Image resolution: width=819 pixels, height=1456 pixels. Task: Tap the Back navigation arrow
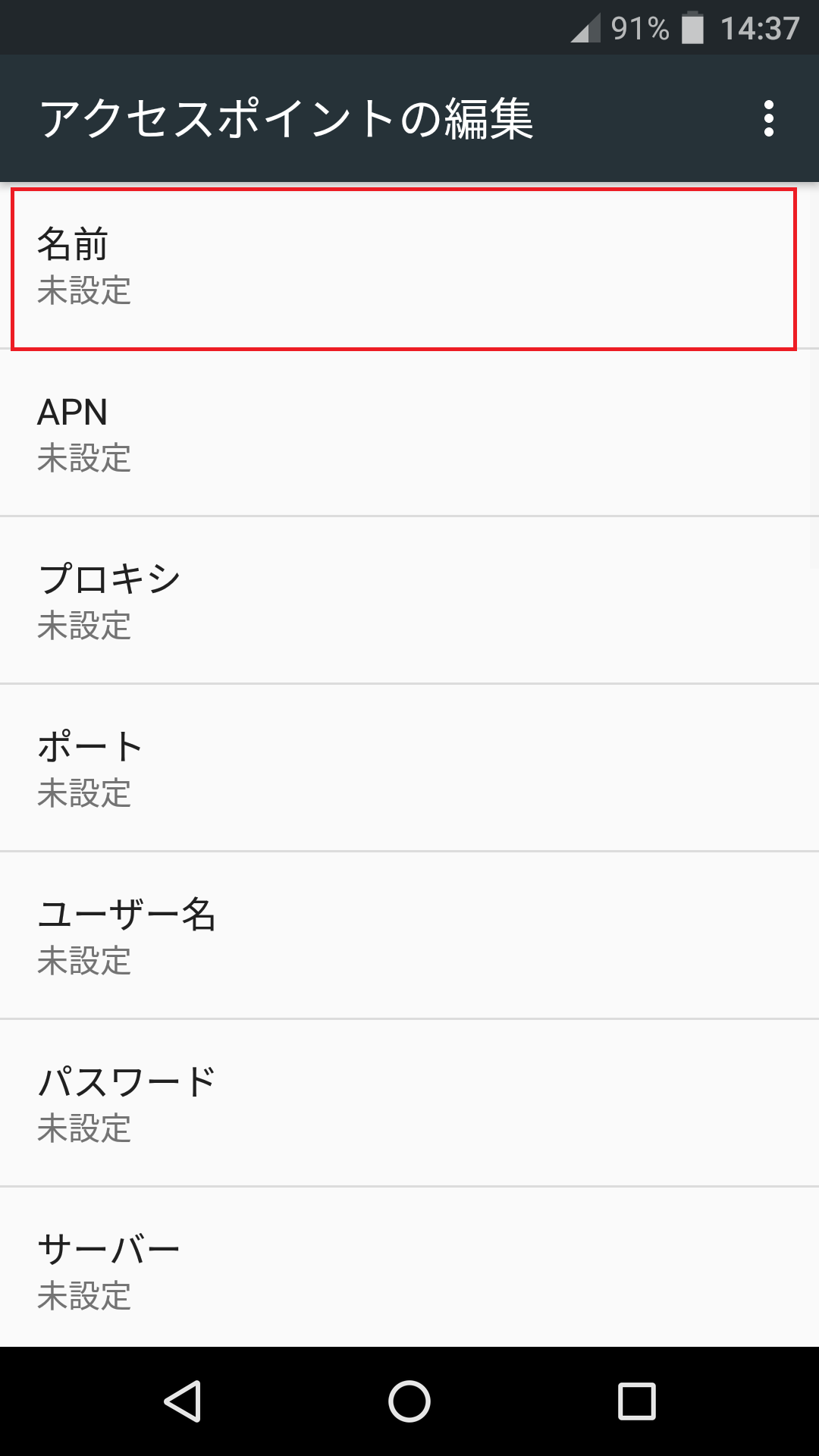[184, 1399]
